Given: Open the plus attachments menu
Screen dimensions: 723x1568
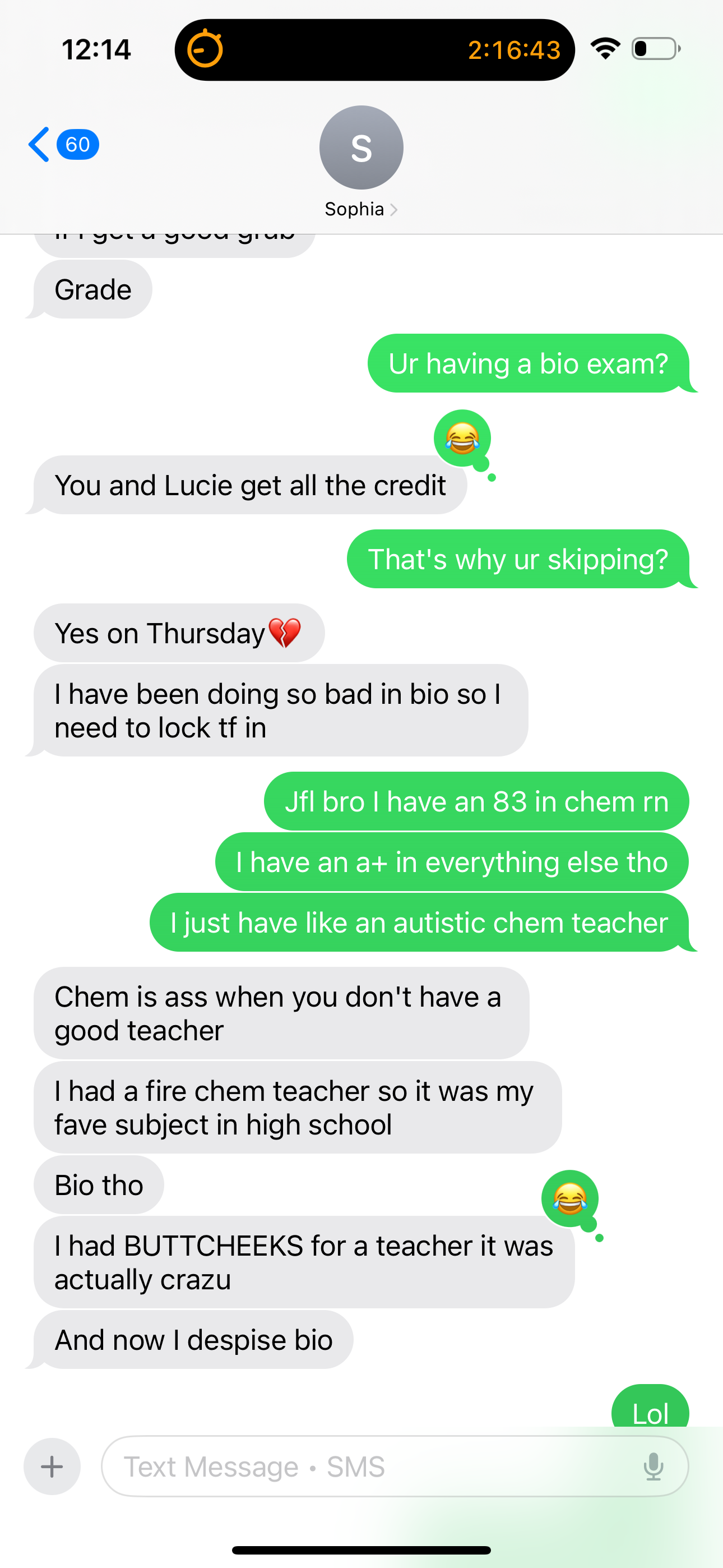Looking at the screenshot, I should coord(52,1466).
